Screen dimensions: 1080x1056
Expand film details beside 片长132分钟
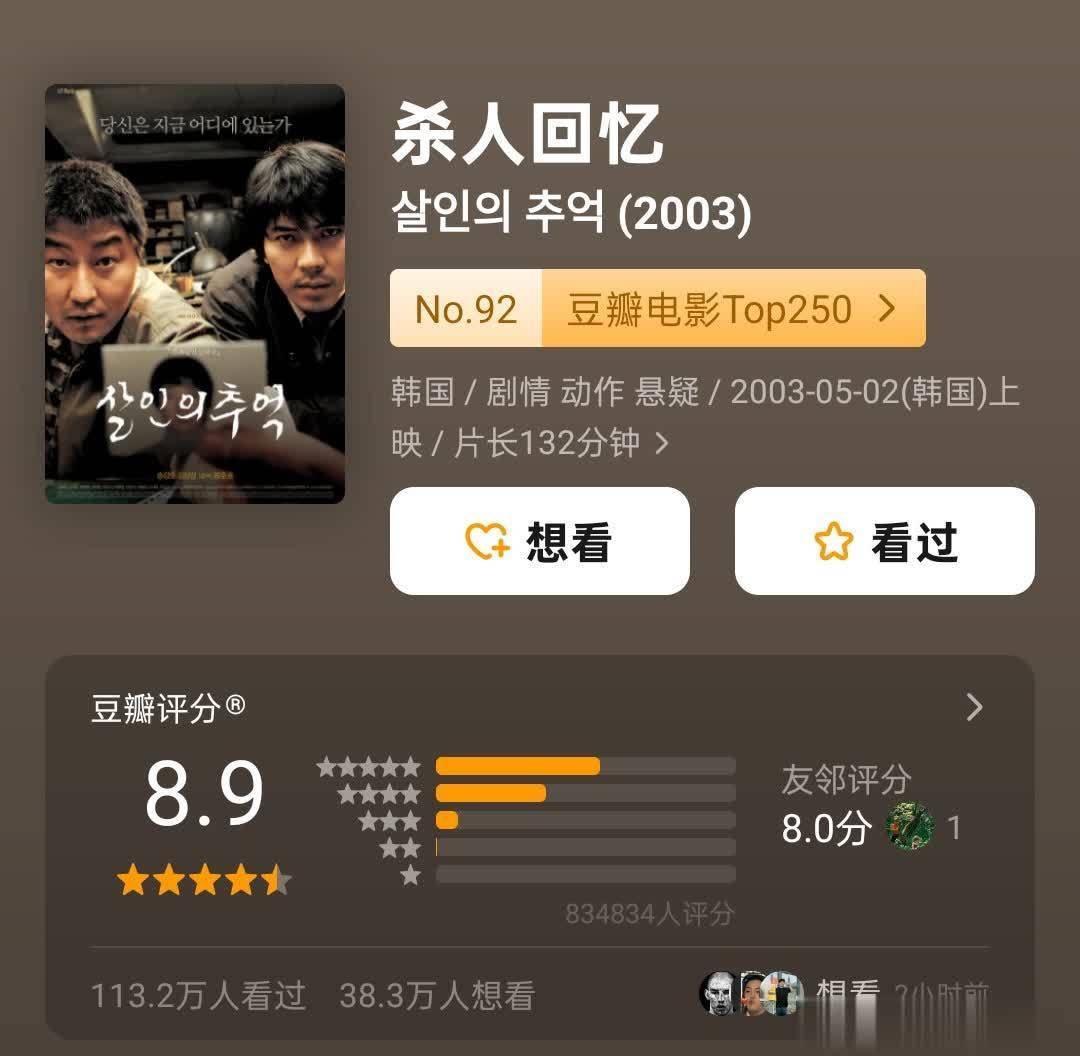661,443
